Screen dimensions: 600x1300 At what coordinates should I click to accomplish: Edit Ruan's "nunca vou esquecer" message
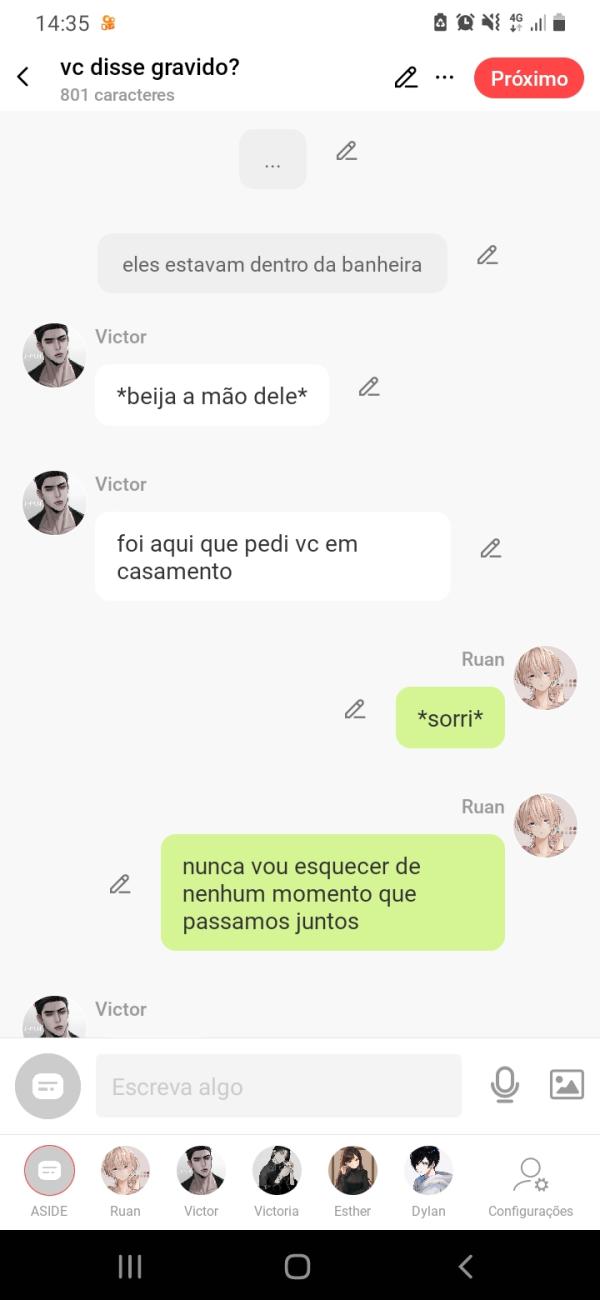click(x=120, y=884)
